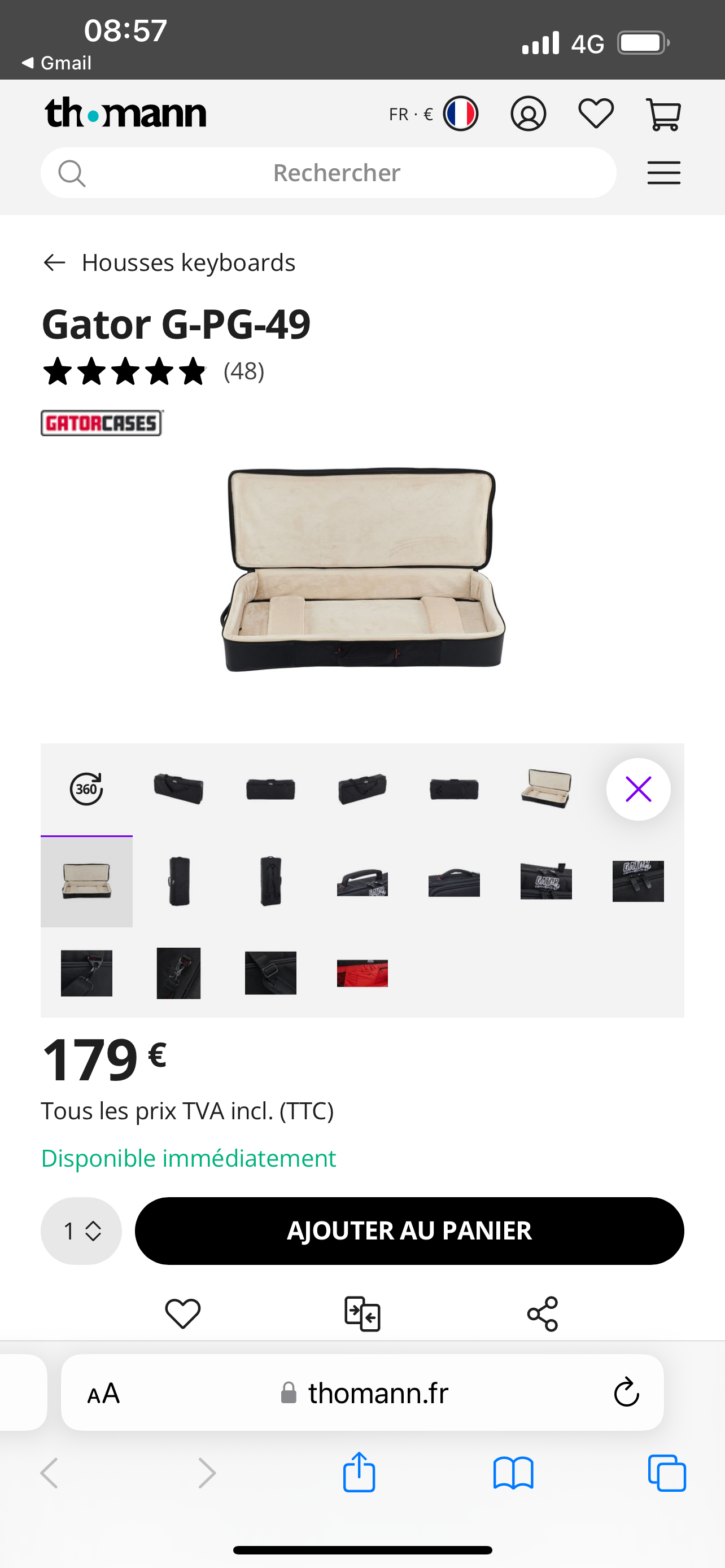The width and height of the screenshot is (725, 1568).
Task: Open Safari bookmarks
Action: [x=513, y=1473]
